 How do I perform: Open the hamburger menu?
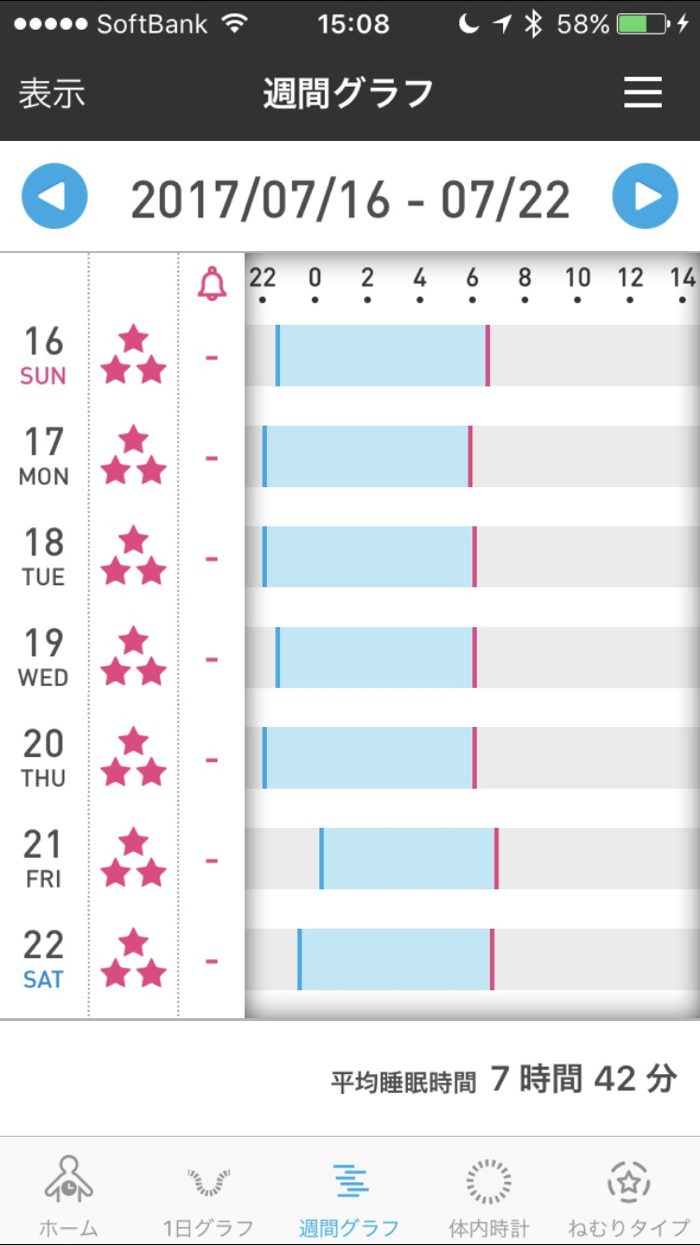(643, 93)
